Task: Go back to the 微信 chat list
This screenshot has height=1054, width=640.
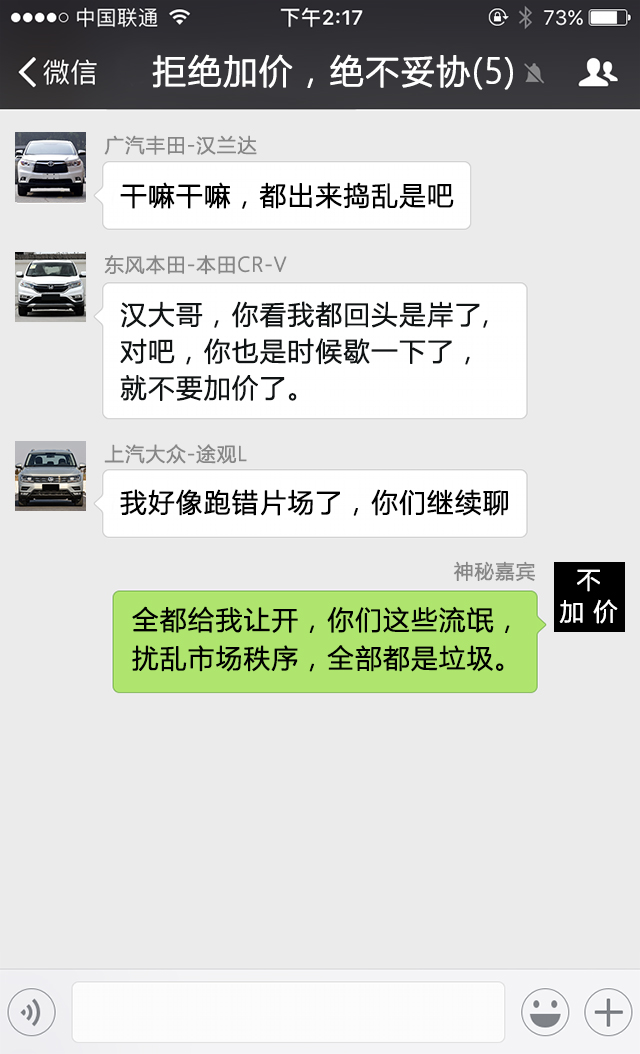Action: [x=58, y=72]
